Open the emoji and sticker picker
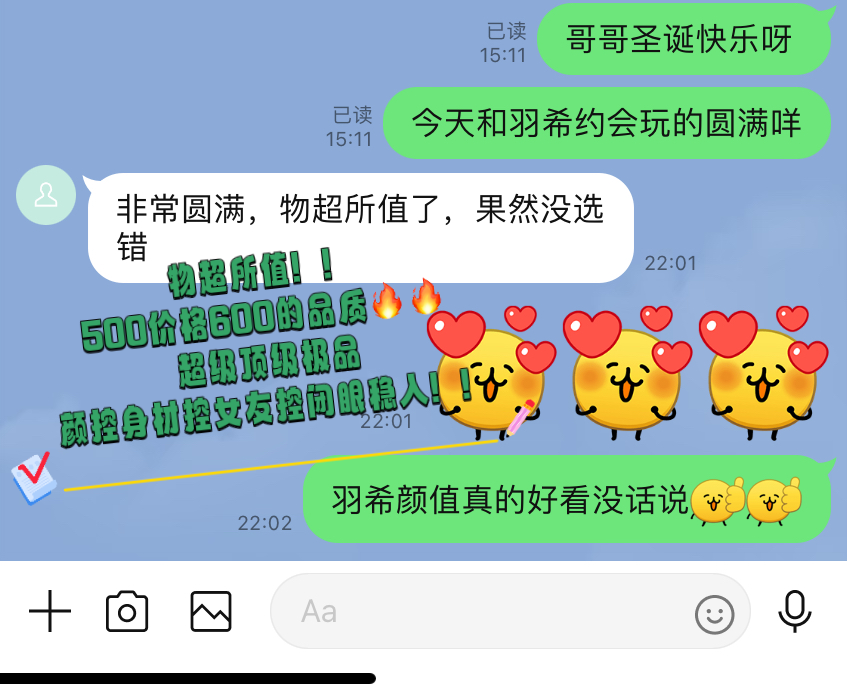Screen dimensions: 847x699 (x=714, y=614)
